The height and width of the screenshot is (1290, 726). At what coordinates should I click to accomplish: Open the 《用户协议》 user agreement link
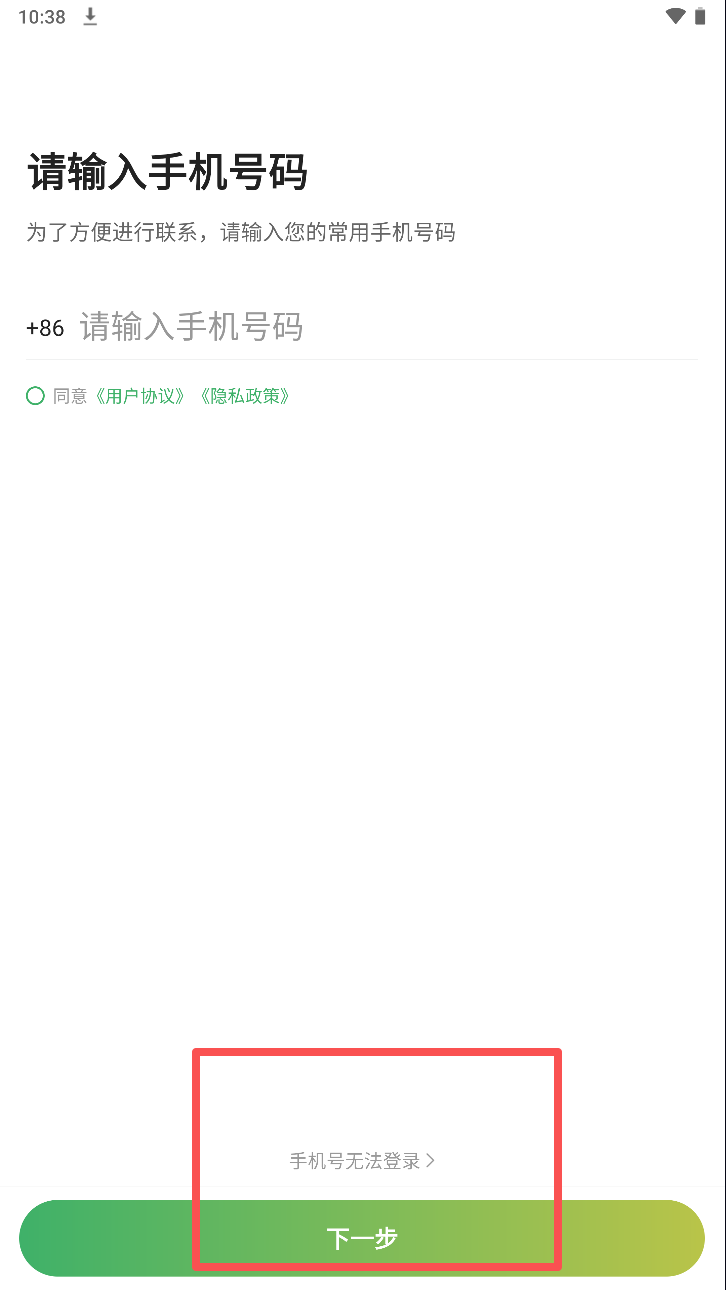(140, 396)
